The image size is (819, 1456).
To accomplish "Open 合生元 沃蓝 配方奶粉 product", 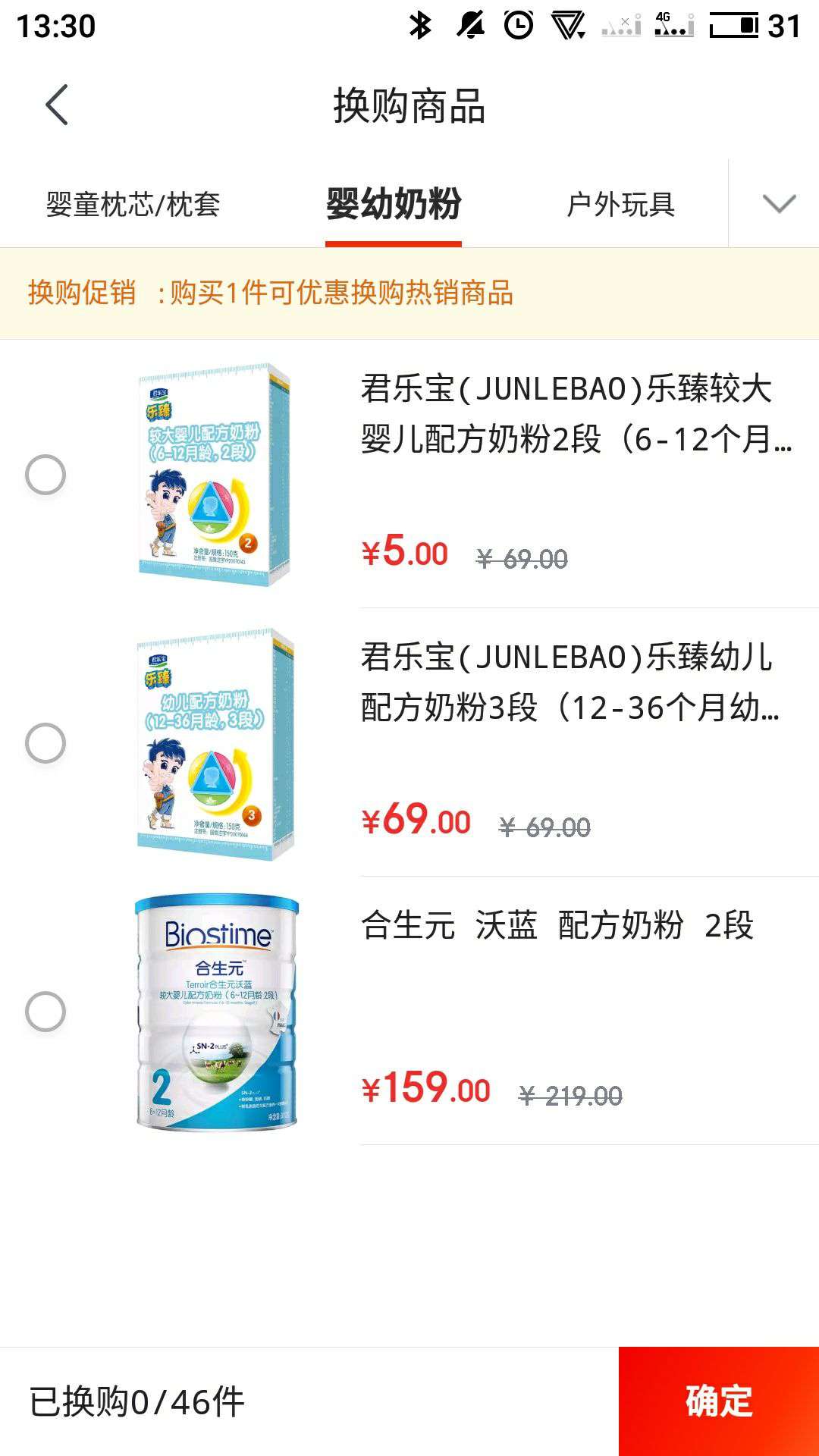I will pos(557,926).
